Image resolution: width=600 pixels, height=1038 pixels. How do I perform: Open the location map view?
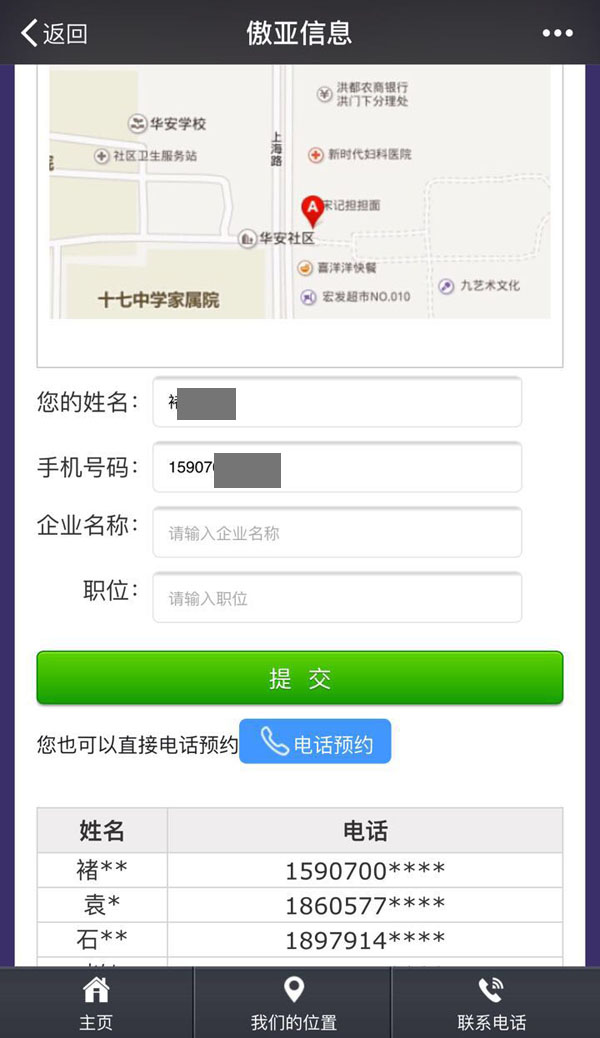(x=300, y=194)
